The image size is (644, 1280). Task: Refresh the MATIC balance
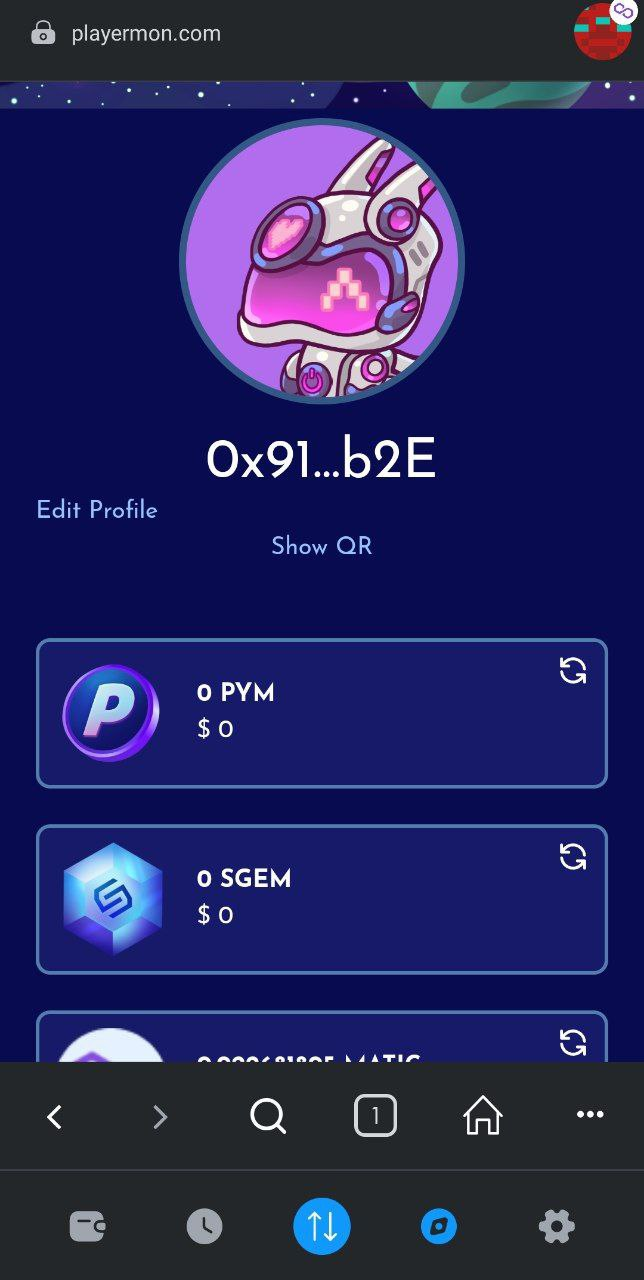[x=573, y=1043]
